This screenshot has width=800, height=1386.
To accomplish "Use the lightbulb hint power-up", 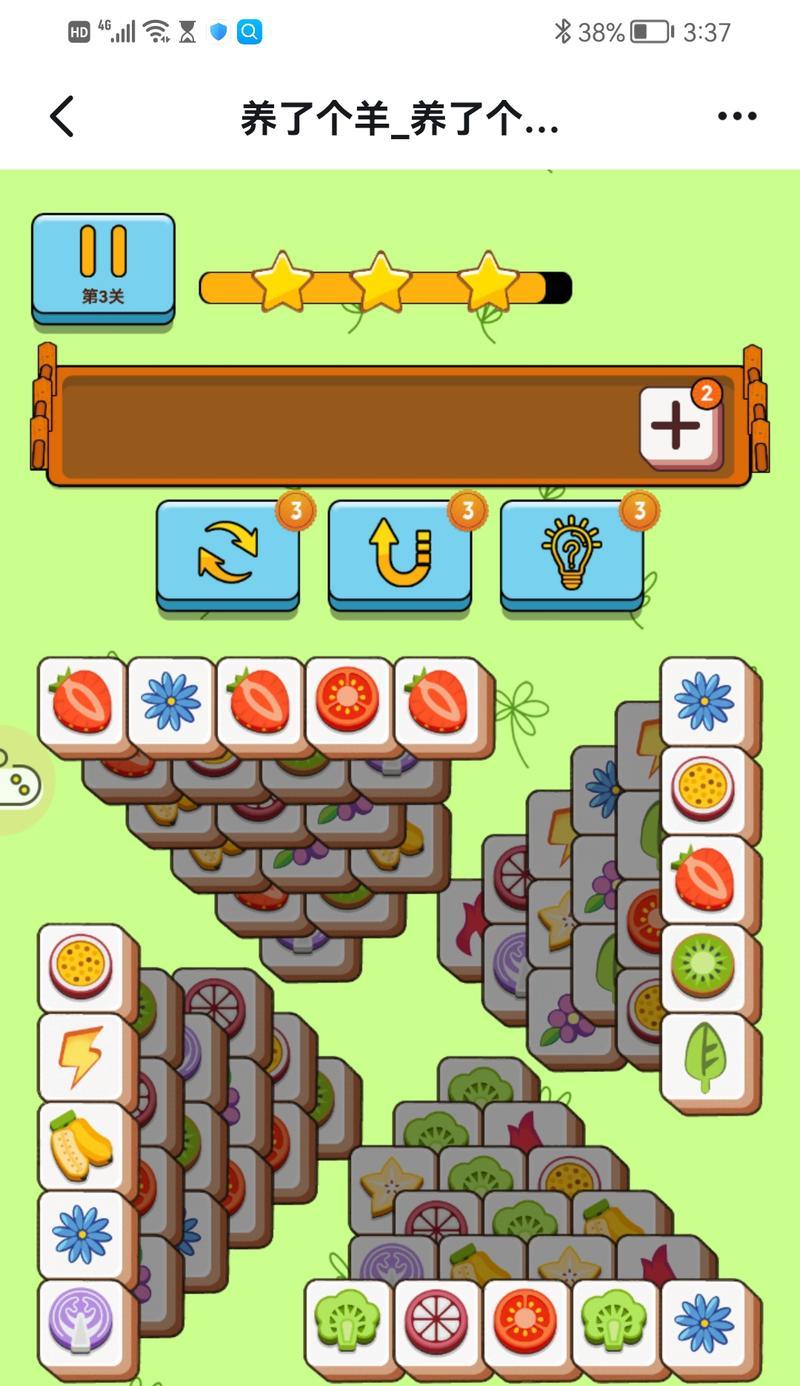I will pos(571,551).
